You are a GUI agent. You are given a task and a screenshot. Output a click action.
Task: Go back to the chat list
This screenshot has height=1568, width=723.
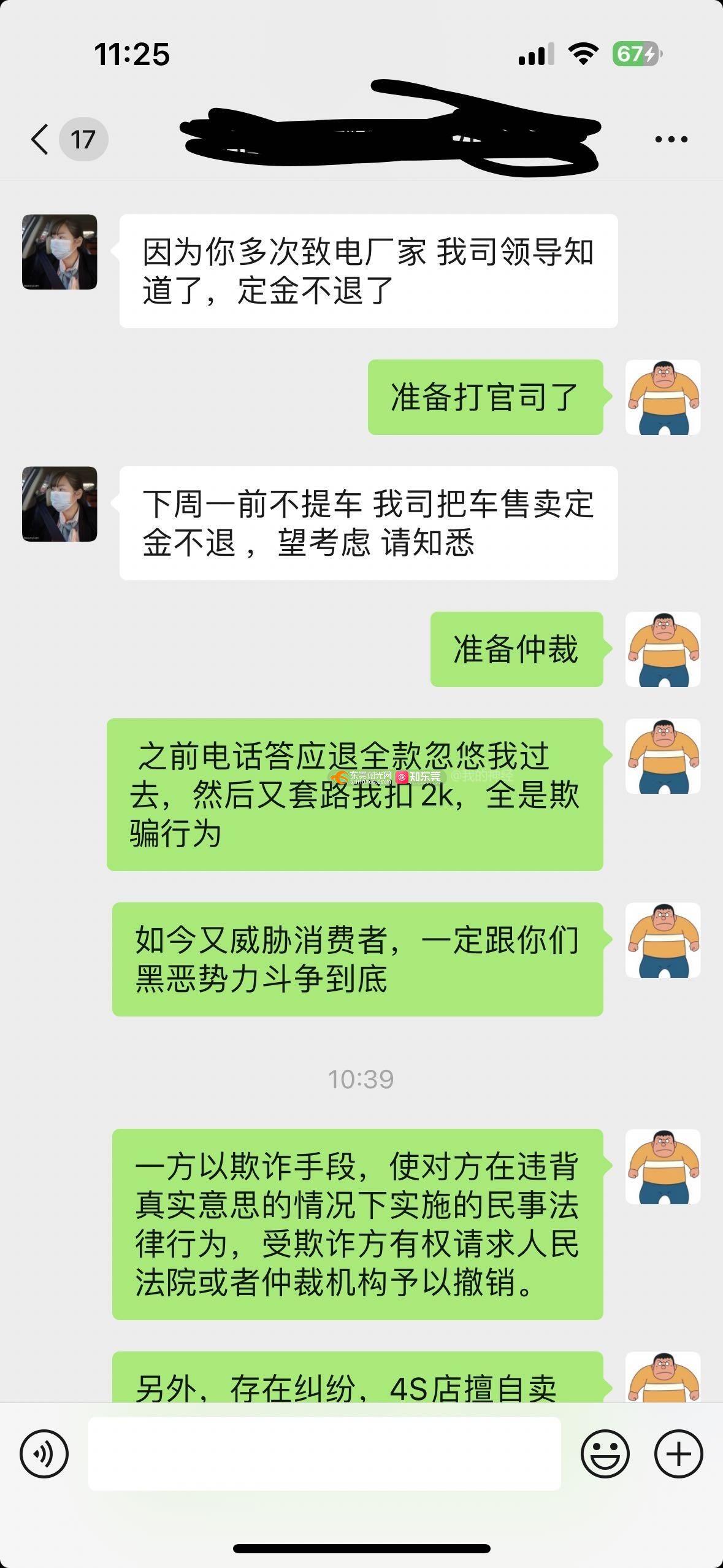click(x=40, y=139)
